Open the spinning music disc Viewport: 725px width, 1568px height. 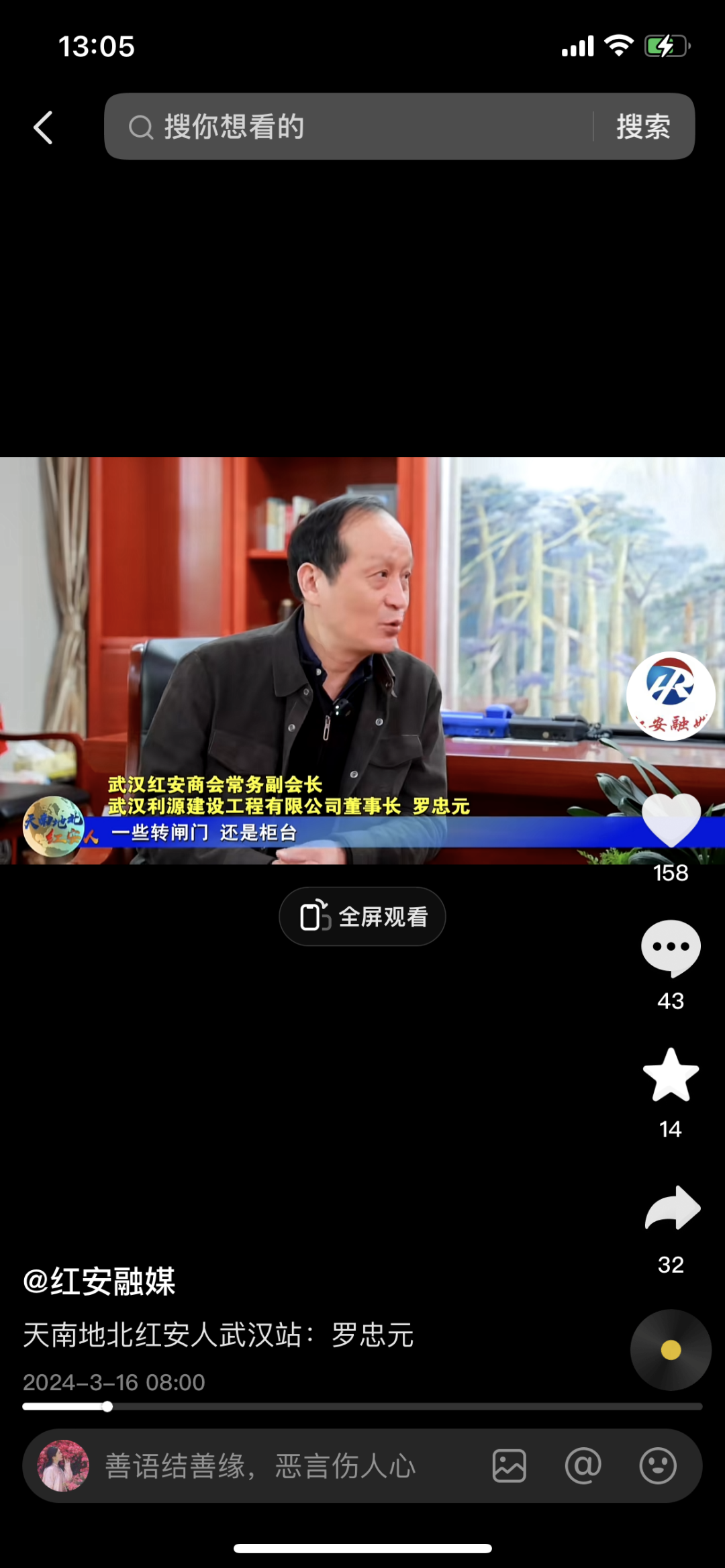click(671, 1350)
